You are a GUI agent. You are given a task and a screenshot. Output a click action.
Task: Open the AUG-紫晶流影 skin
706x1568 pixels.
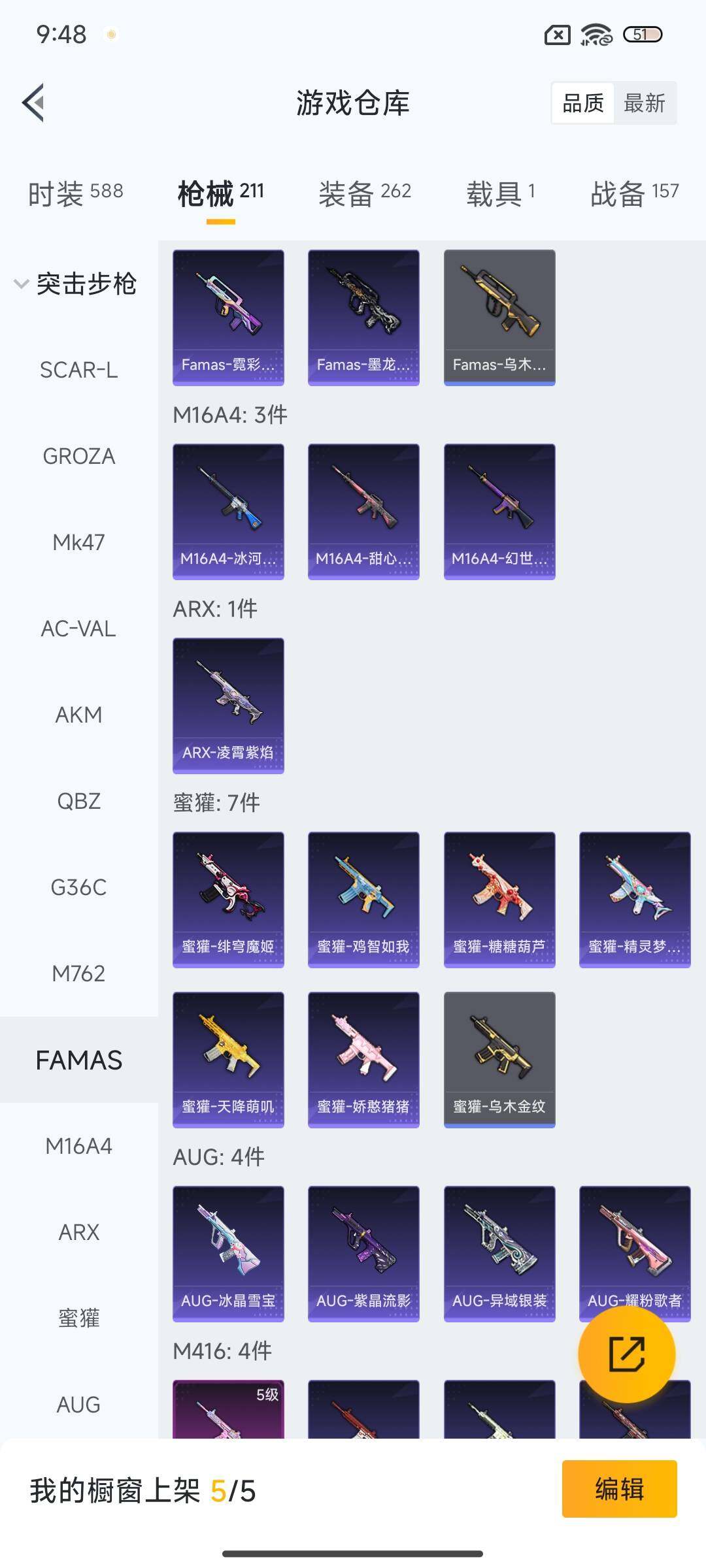[x=363, y=1254]
